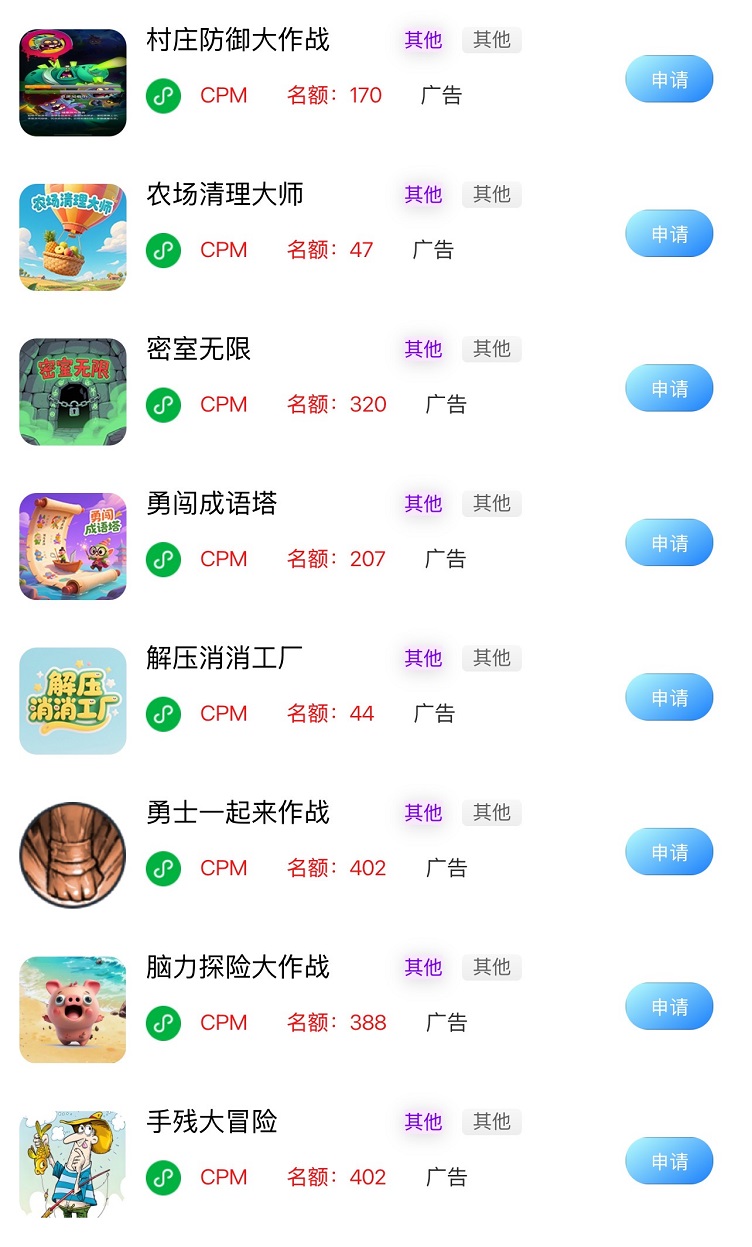The width and height of the screenshot is (752, 1247).
Task: Select the 解压消消工厂 app icon image
Action: click(x=72, y=700)
